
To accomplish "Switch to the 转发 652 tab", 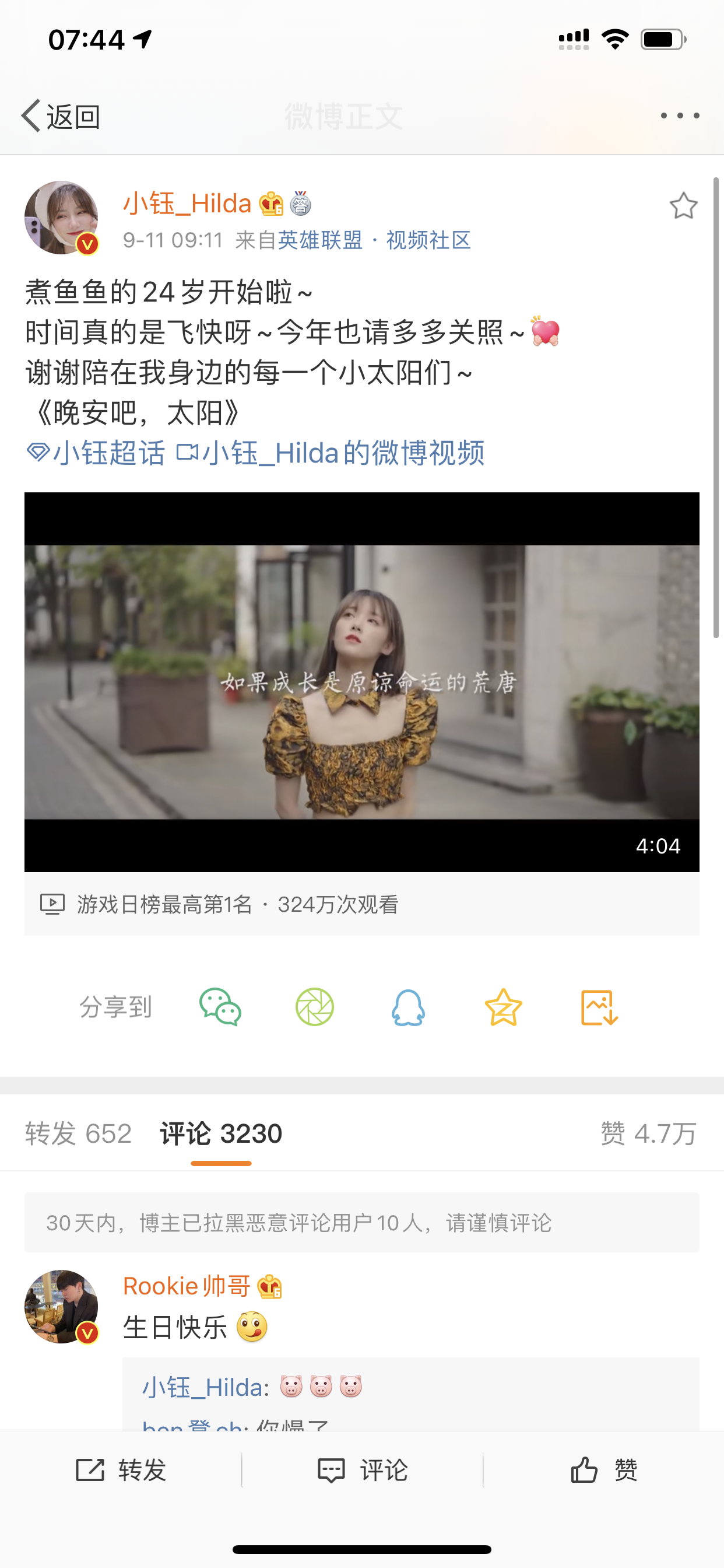I will (78, 1133).
